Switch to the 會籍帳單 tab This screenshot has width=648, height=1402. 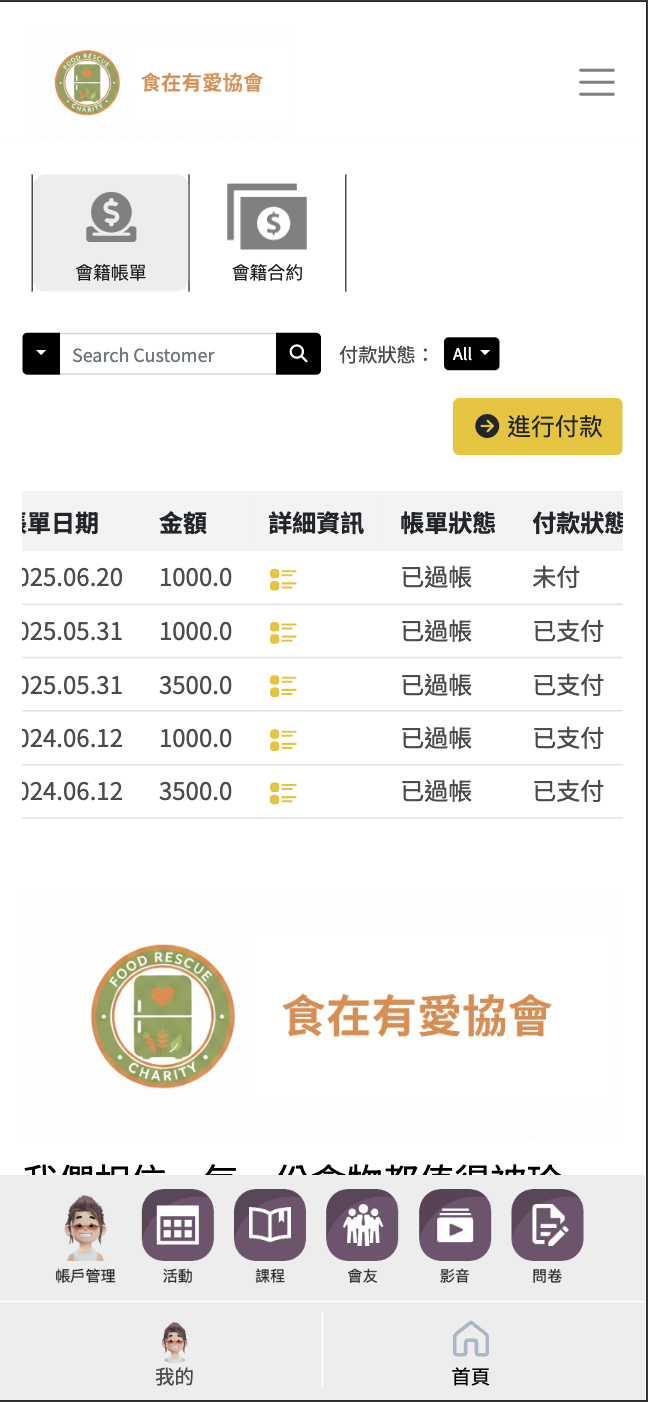tap(111, 233)
